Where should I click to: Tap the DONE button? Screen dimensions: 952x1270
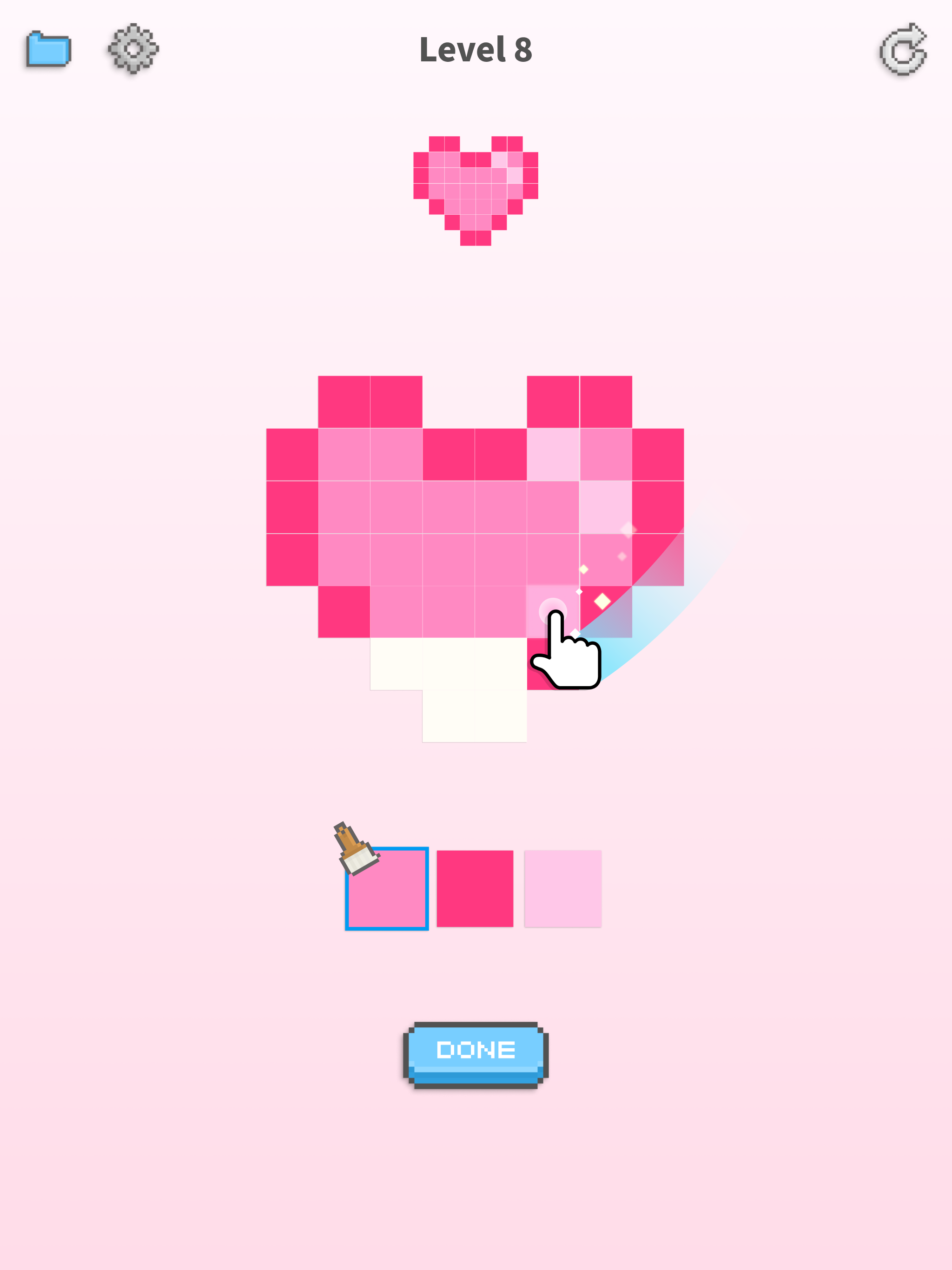(x=476, y=1054)
